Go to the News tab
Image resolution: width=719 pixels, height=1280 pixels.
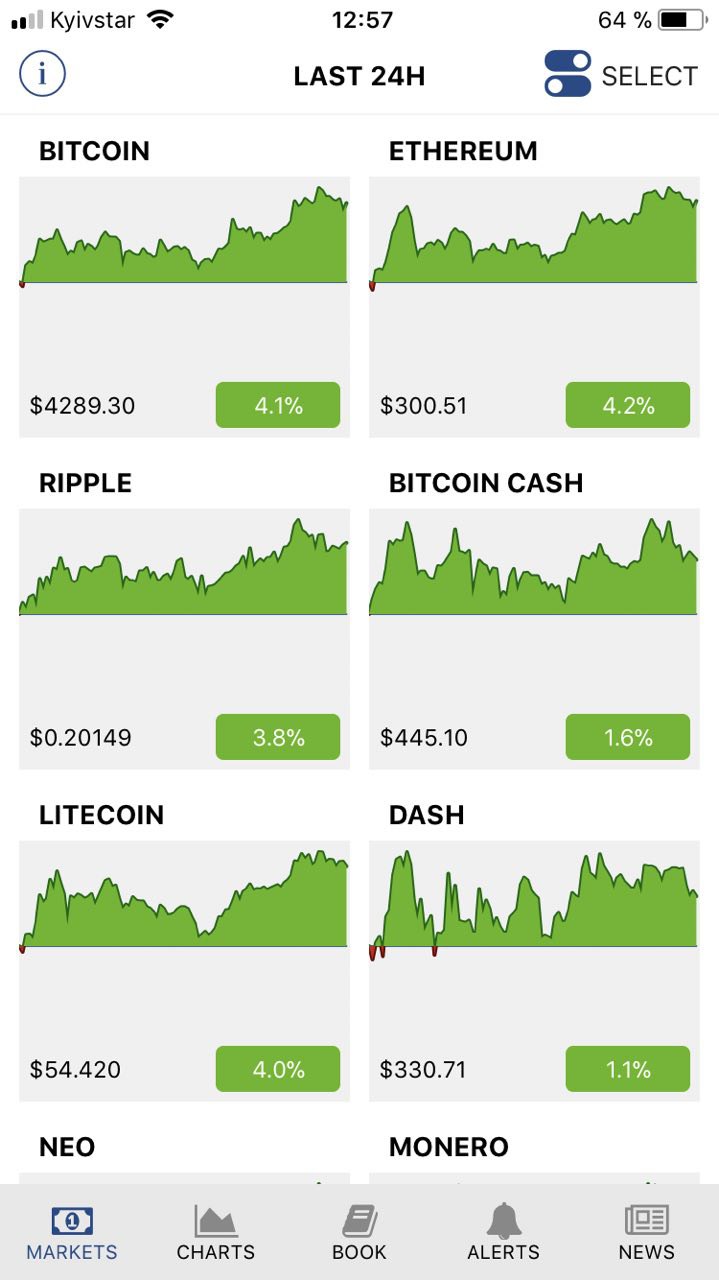tap(646, 1233)
